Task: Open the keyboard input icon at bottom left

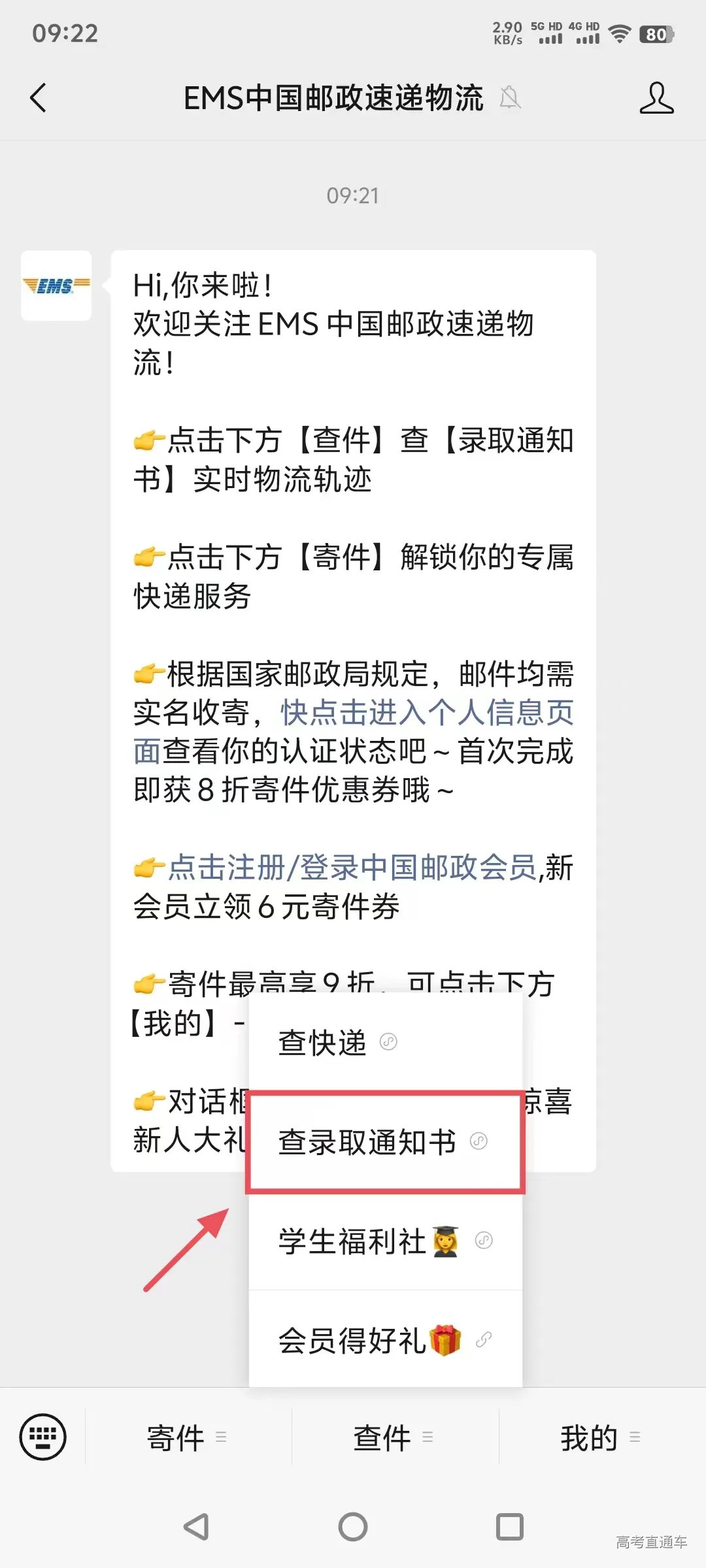Action: pos(43,1436)
